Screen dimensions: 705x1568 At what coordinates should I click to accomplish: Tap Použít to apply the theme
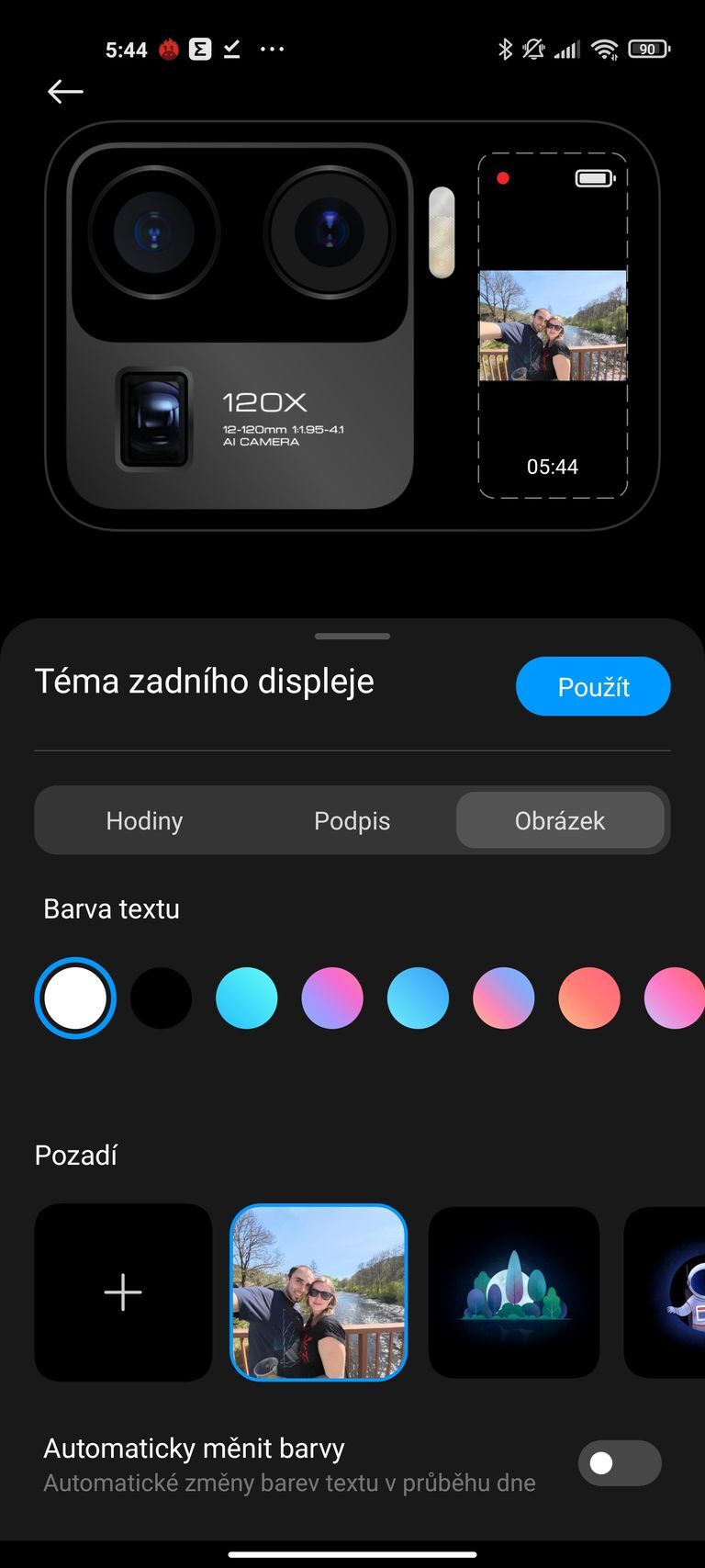[593, 686]
